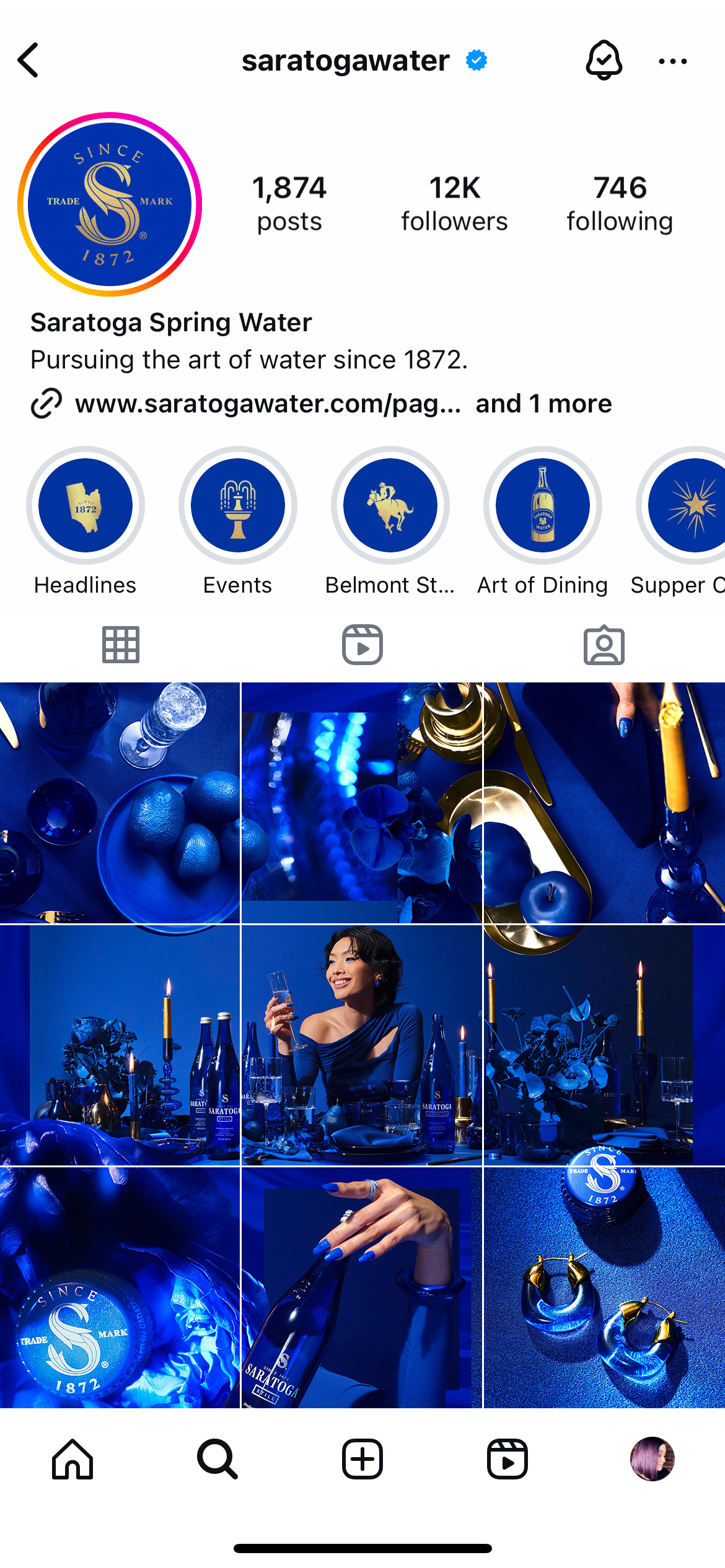View the Saratoga profile picture story
Viewport: 725px width, 1568px height.
click(x=110, y=204)
